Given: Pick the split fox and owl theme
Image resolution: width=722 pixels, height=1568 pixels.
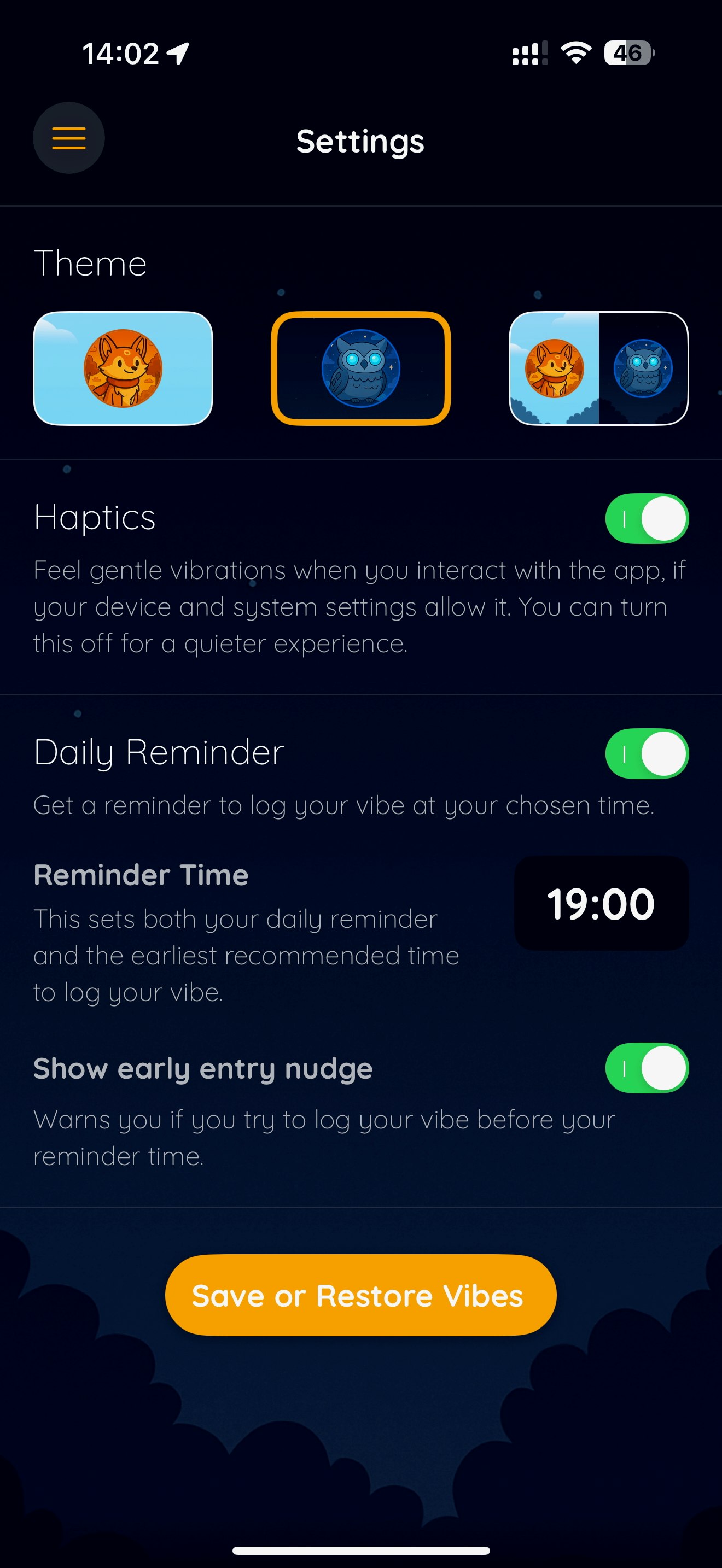Looking at the screenshot, I should point(598,368).
